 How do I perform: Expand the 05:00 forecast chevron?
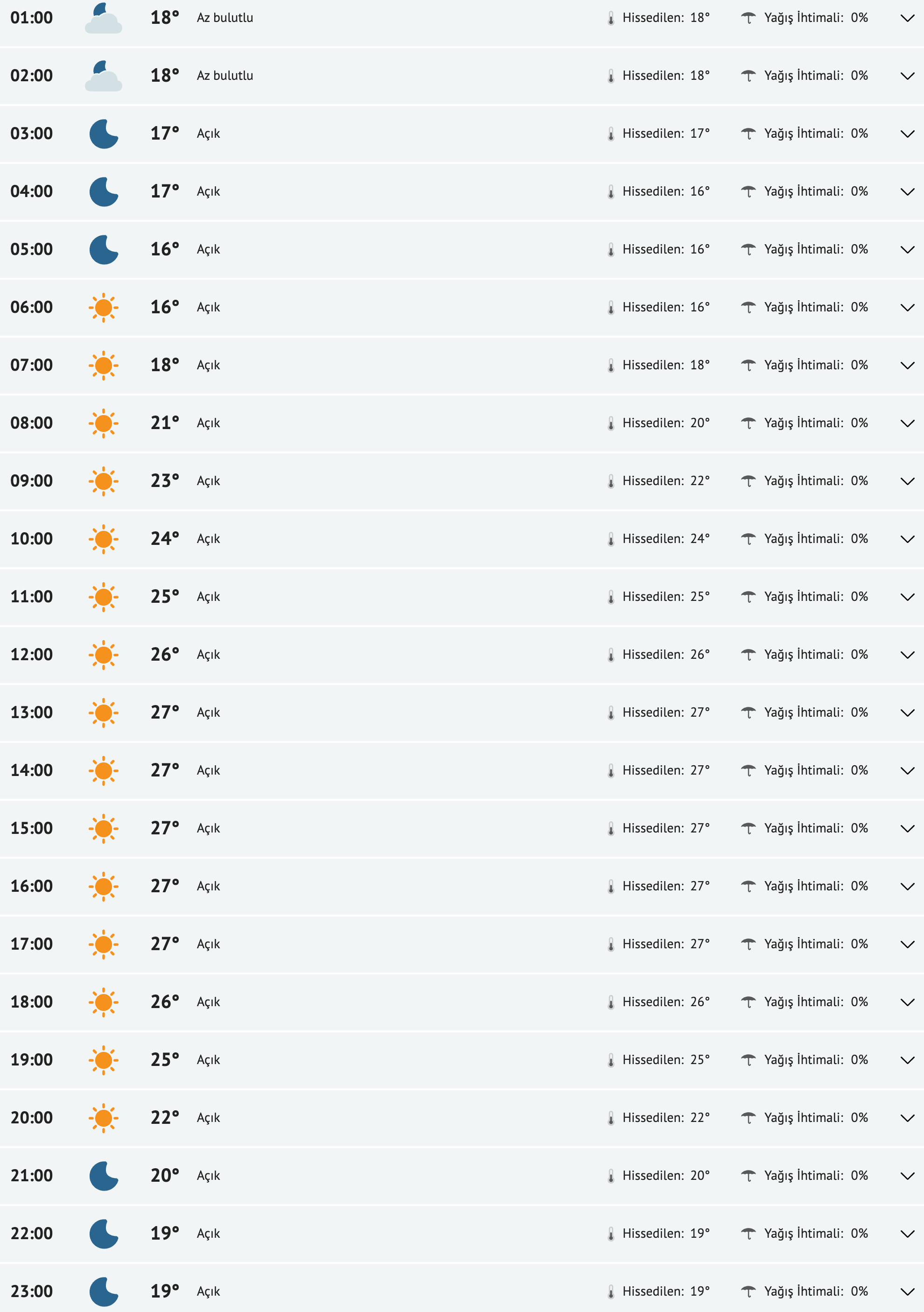coord(907,250)
